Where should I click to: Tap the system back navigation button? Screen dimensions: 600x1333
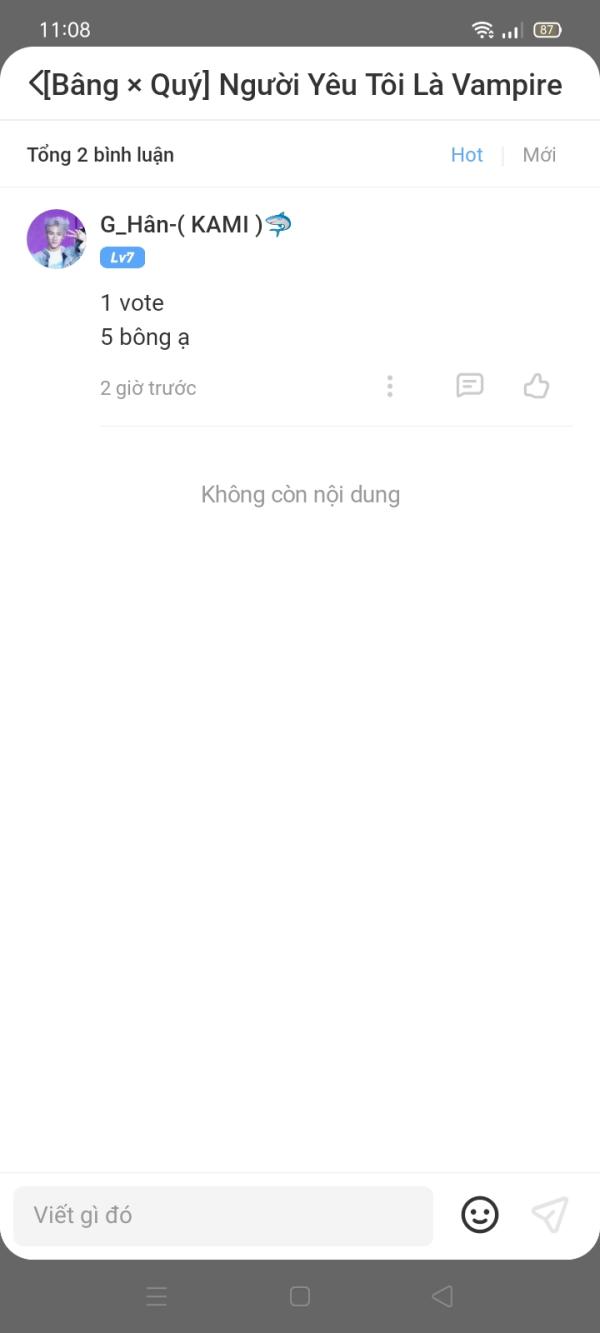tap(442, 1297)
